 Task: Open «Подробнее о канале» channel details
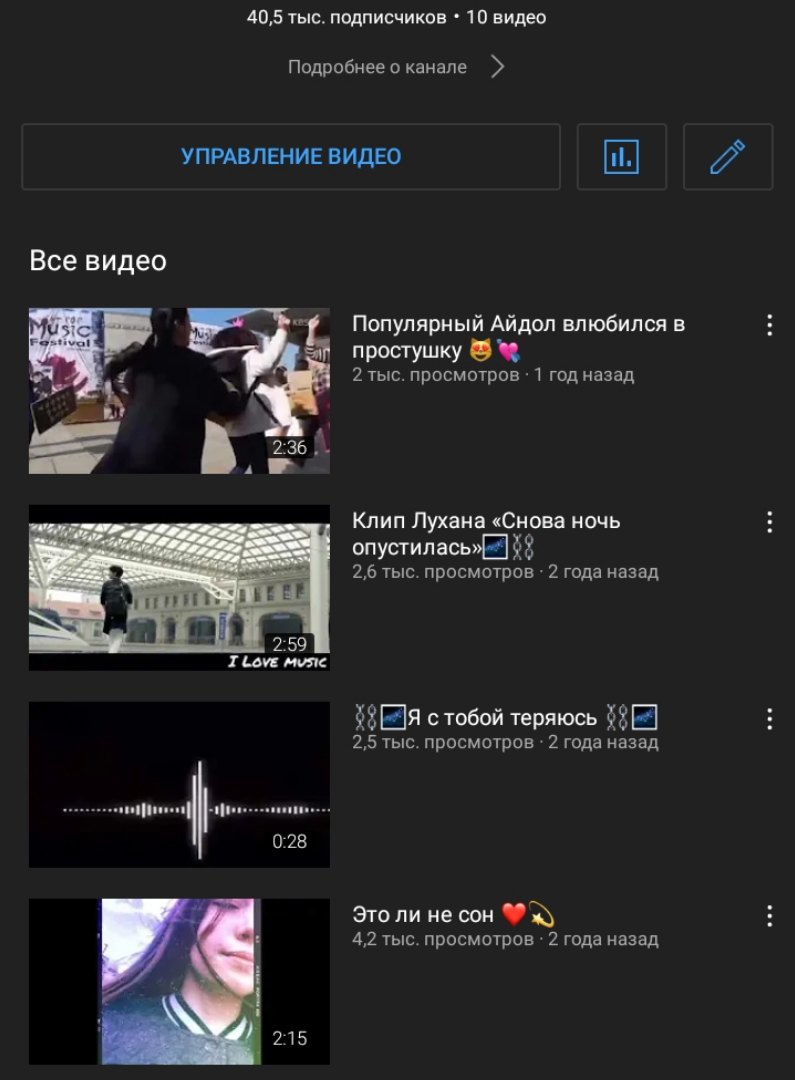pos(396,67)
